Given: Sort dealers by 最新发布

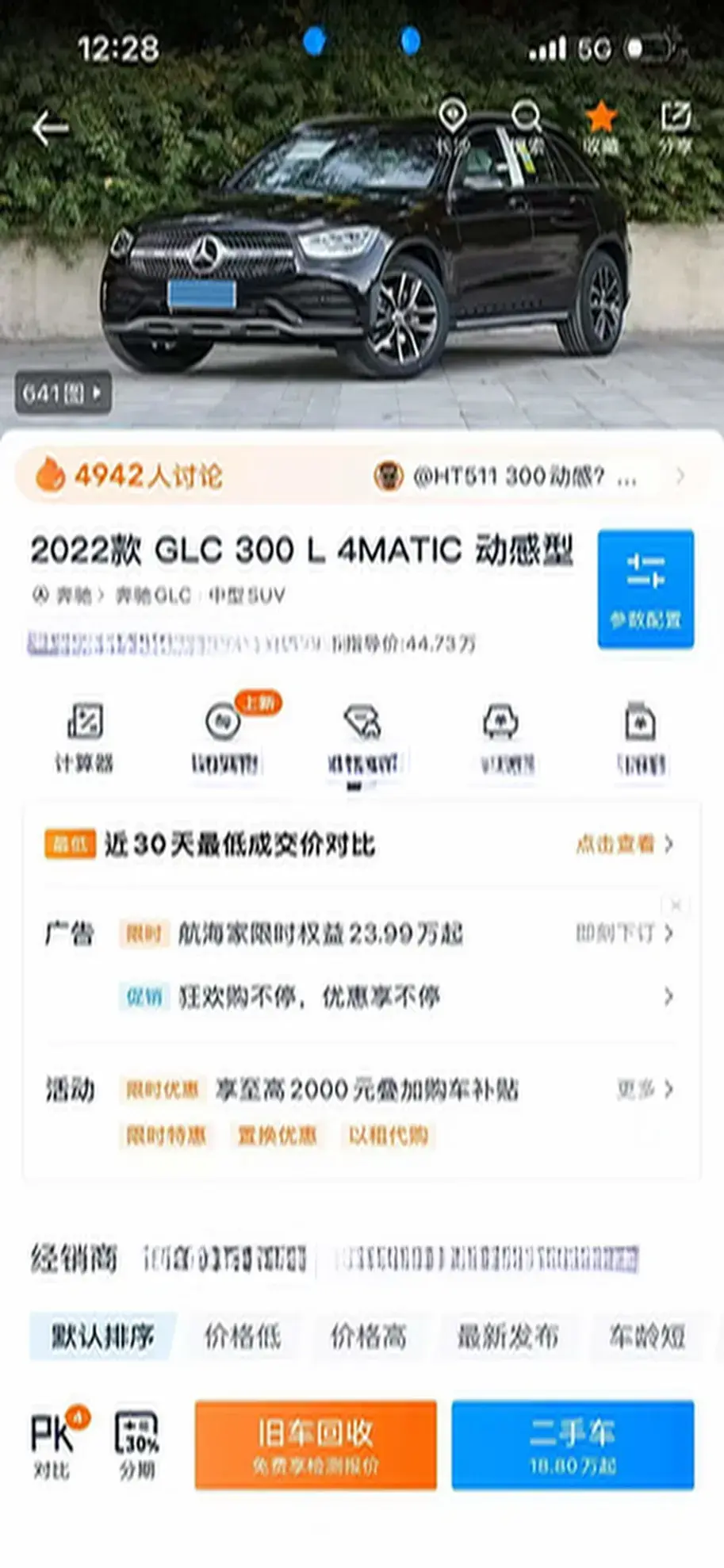Looking at the screenshot, I should click(508, 1337).
